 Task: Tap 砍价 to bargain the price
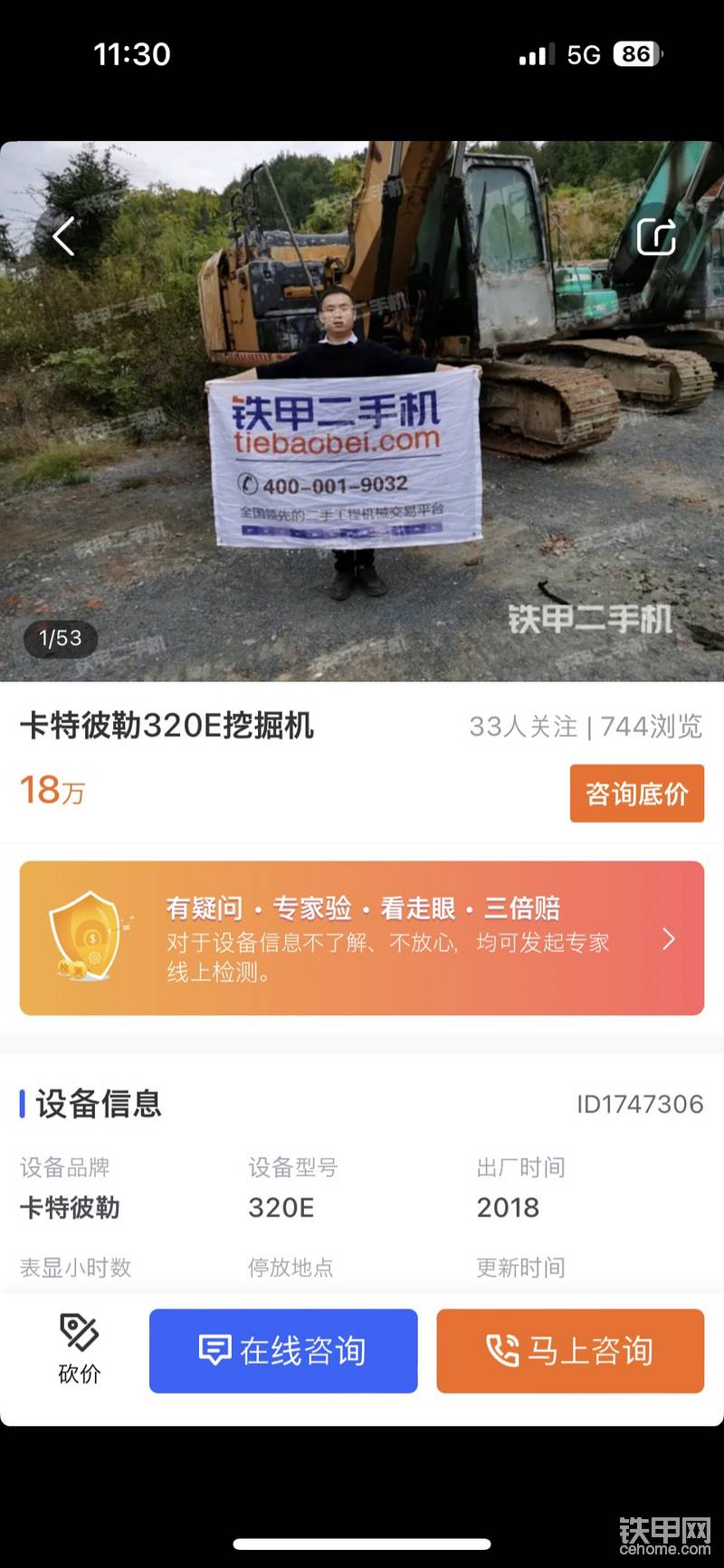coord(79,1350)
